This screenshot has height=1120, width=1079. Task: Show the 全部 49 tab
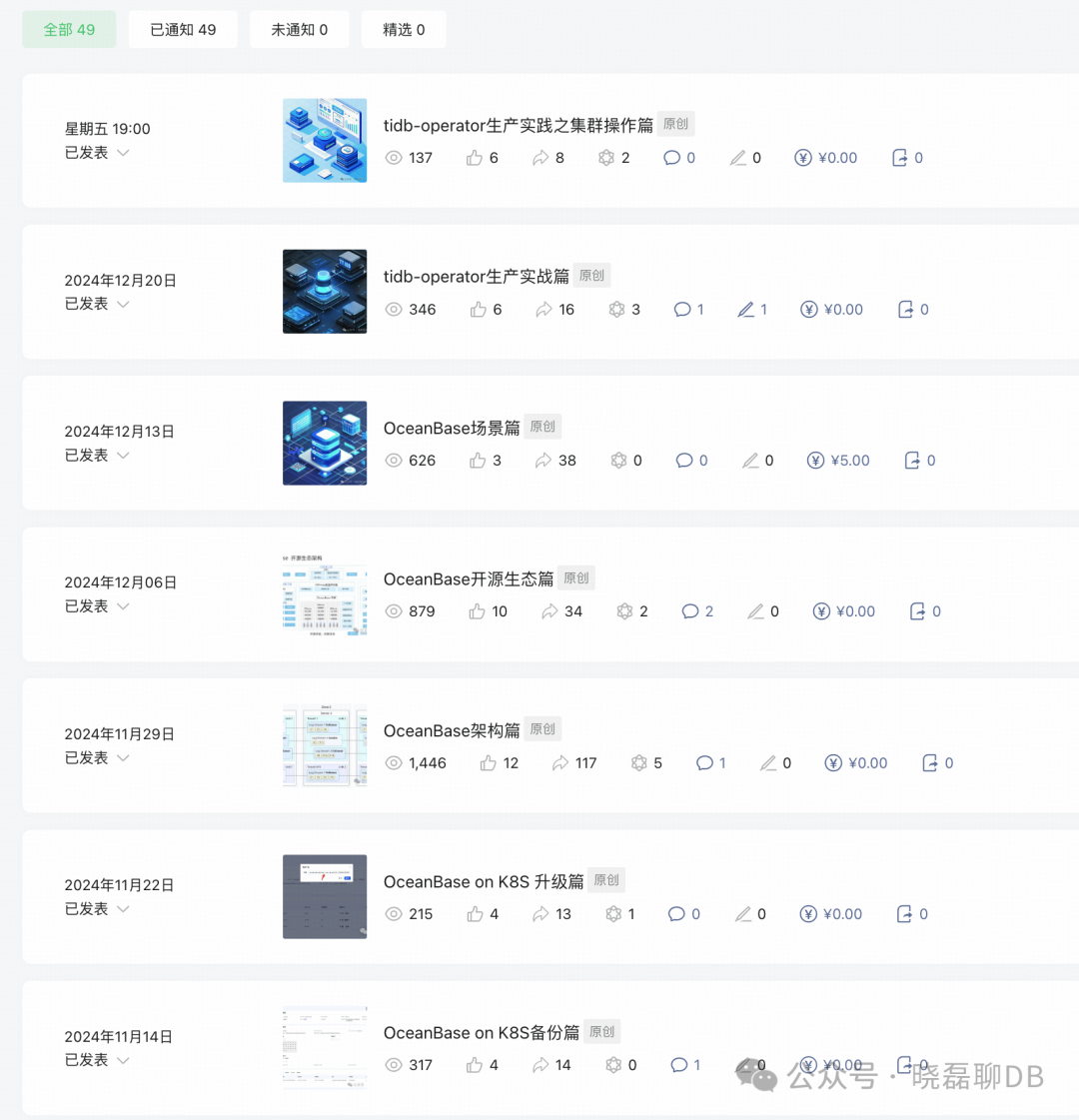pos(69,30)
